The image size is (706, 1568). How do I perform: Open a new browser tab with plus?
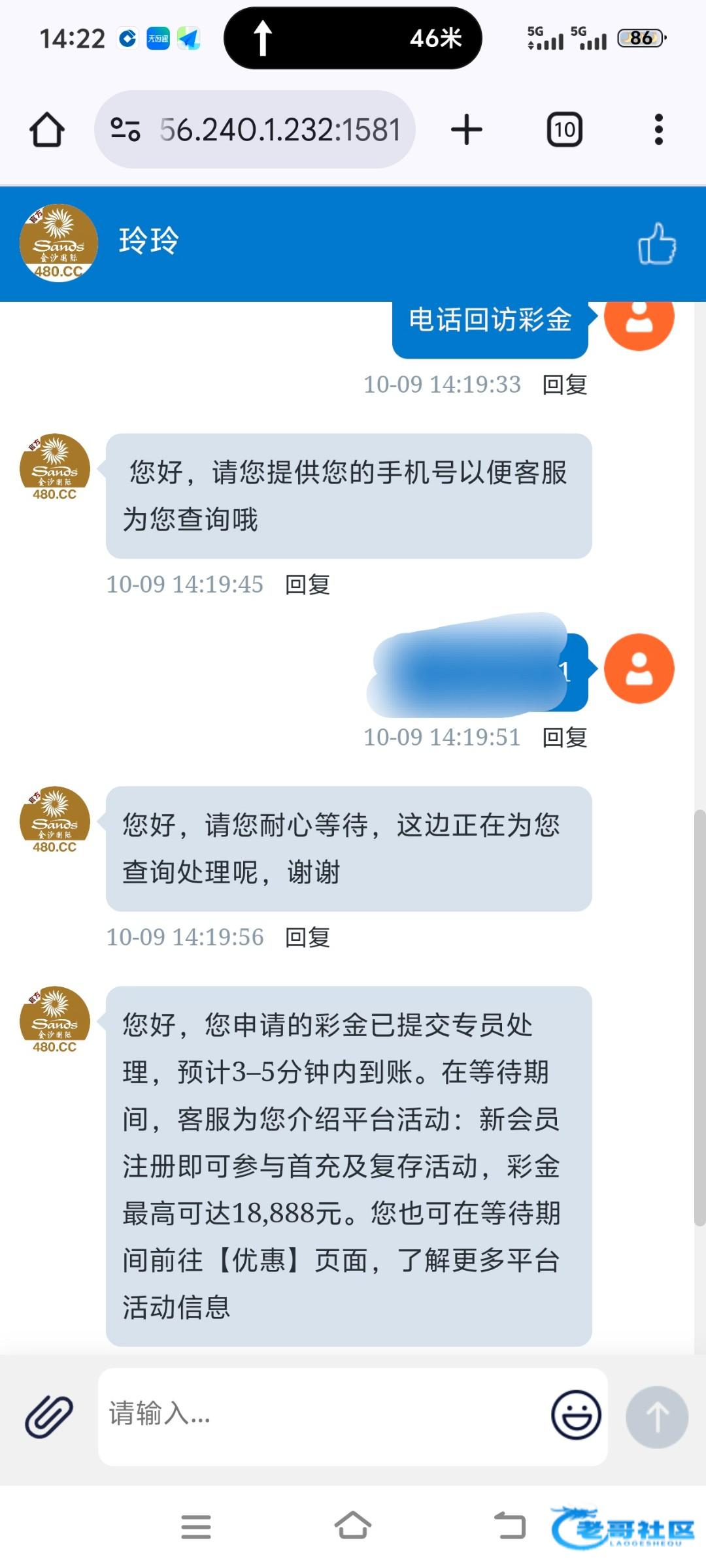point(467,129)
